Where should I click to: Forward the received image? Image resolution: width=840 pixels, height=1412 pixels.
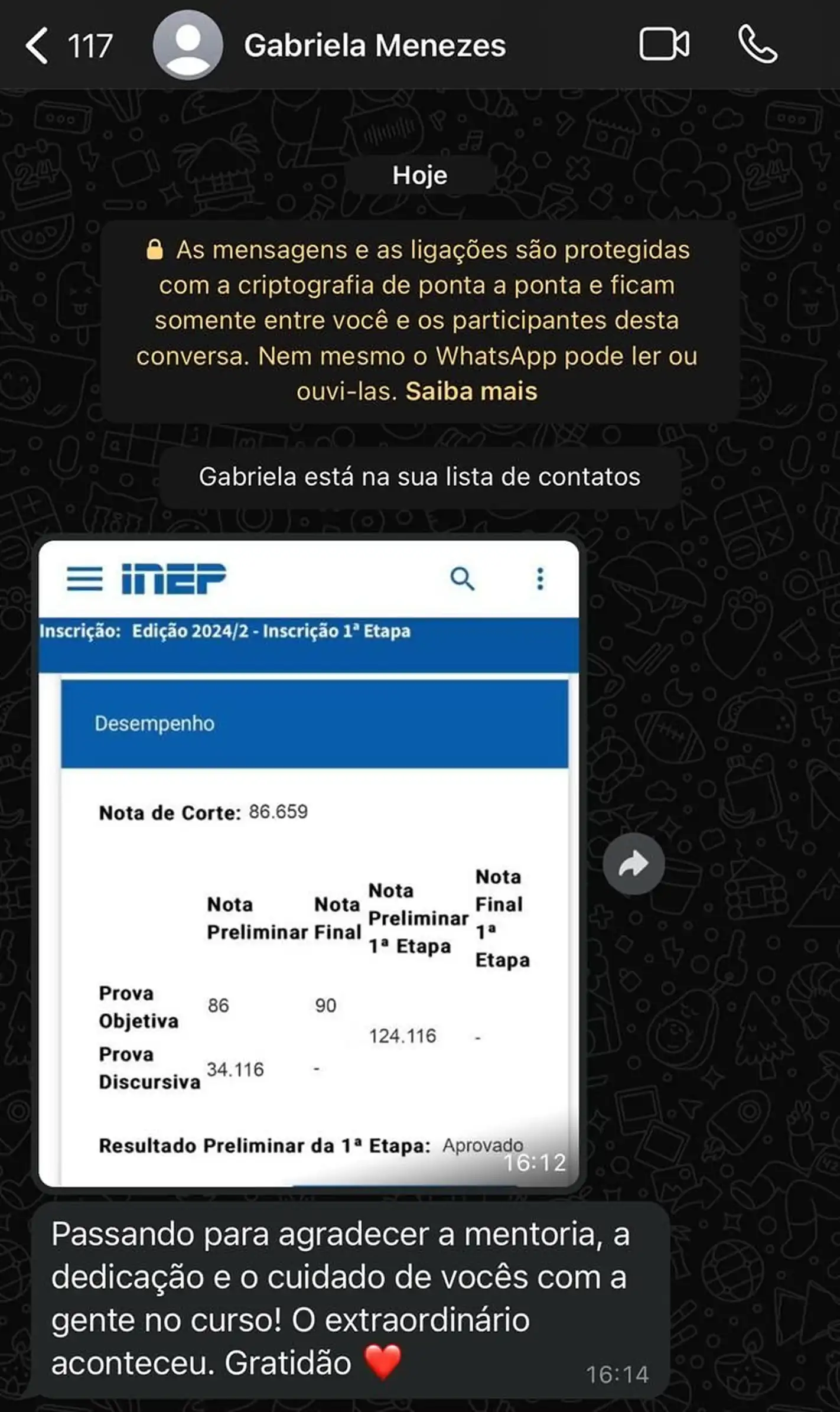[x=634, y=864]
